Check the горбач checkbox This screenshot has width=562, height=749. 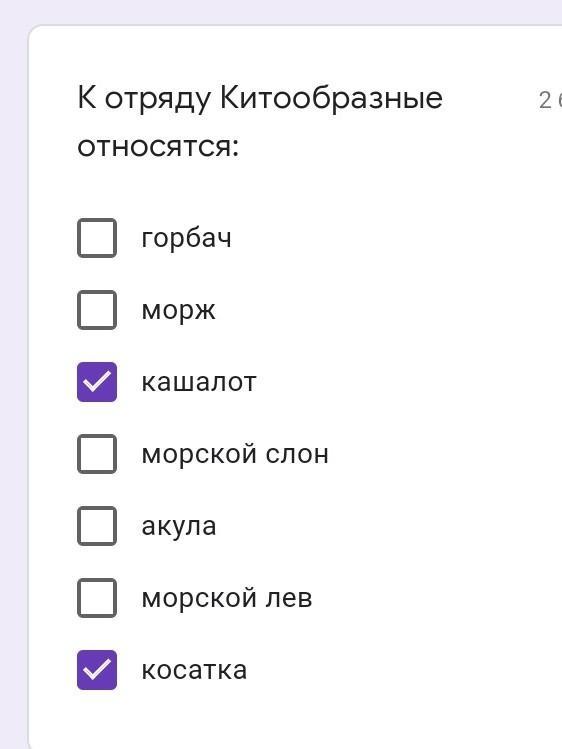[97, 238]
